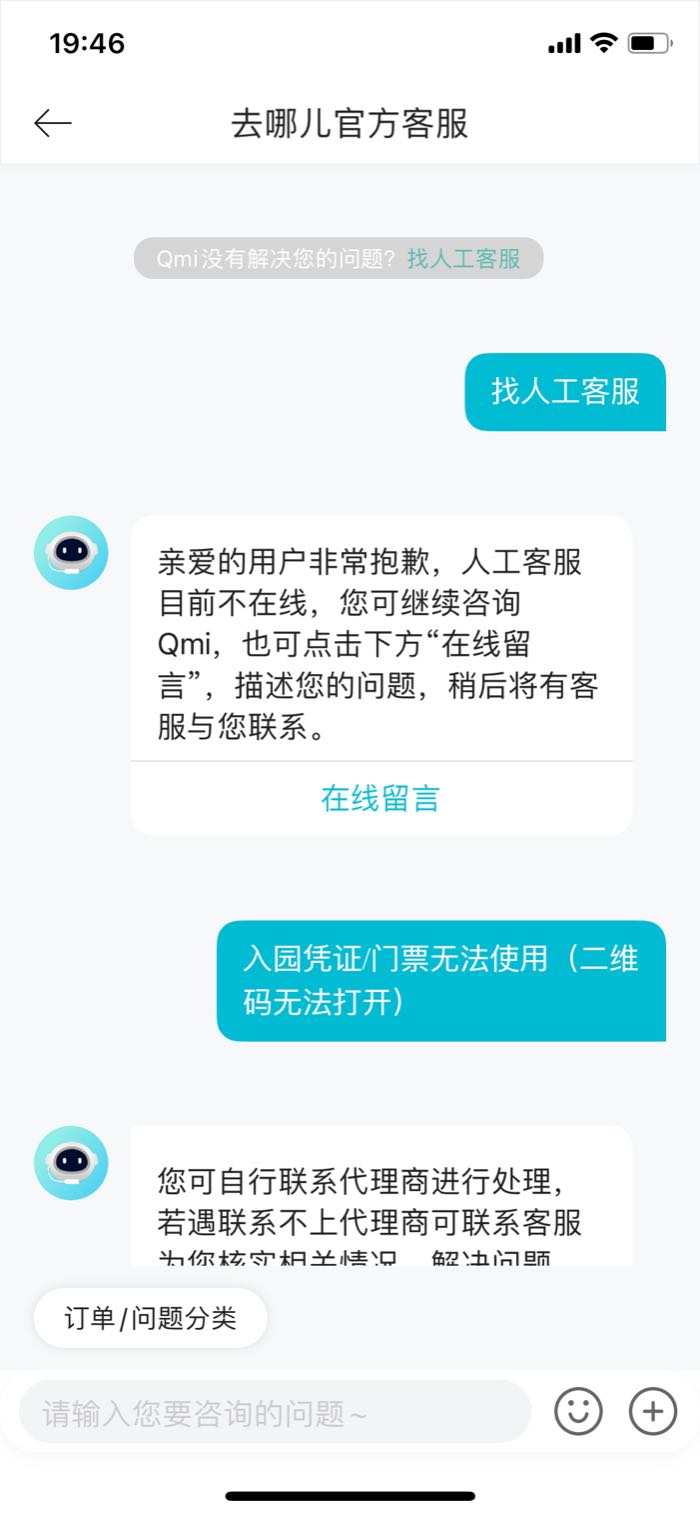
Task: Focus the 请输入您要咨询的问题 input field
Action: pyautogui.click(x=275, y=1412)
